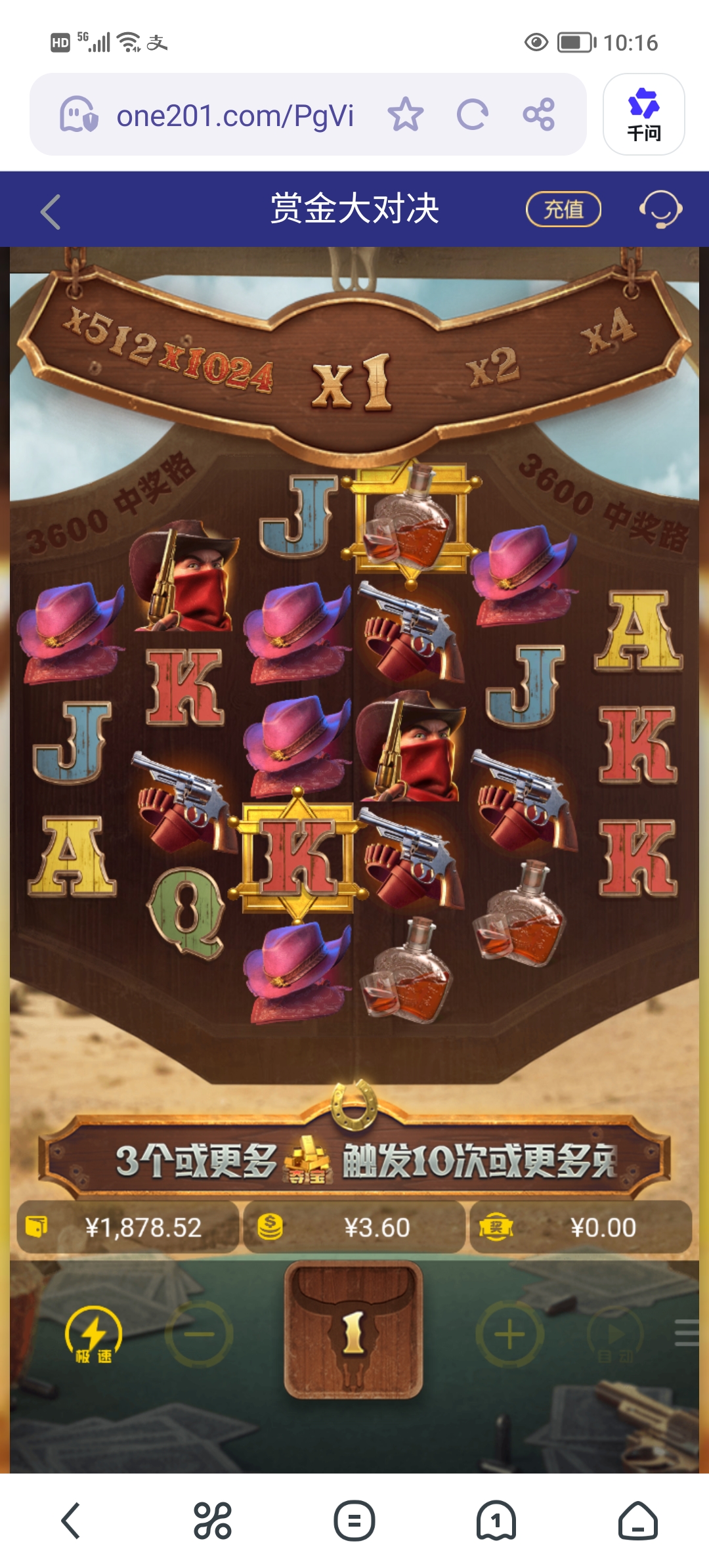Share this page
Screen dimensions: 709x1568
click(539, 115)
